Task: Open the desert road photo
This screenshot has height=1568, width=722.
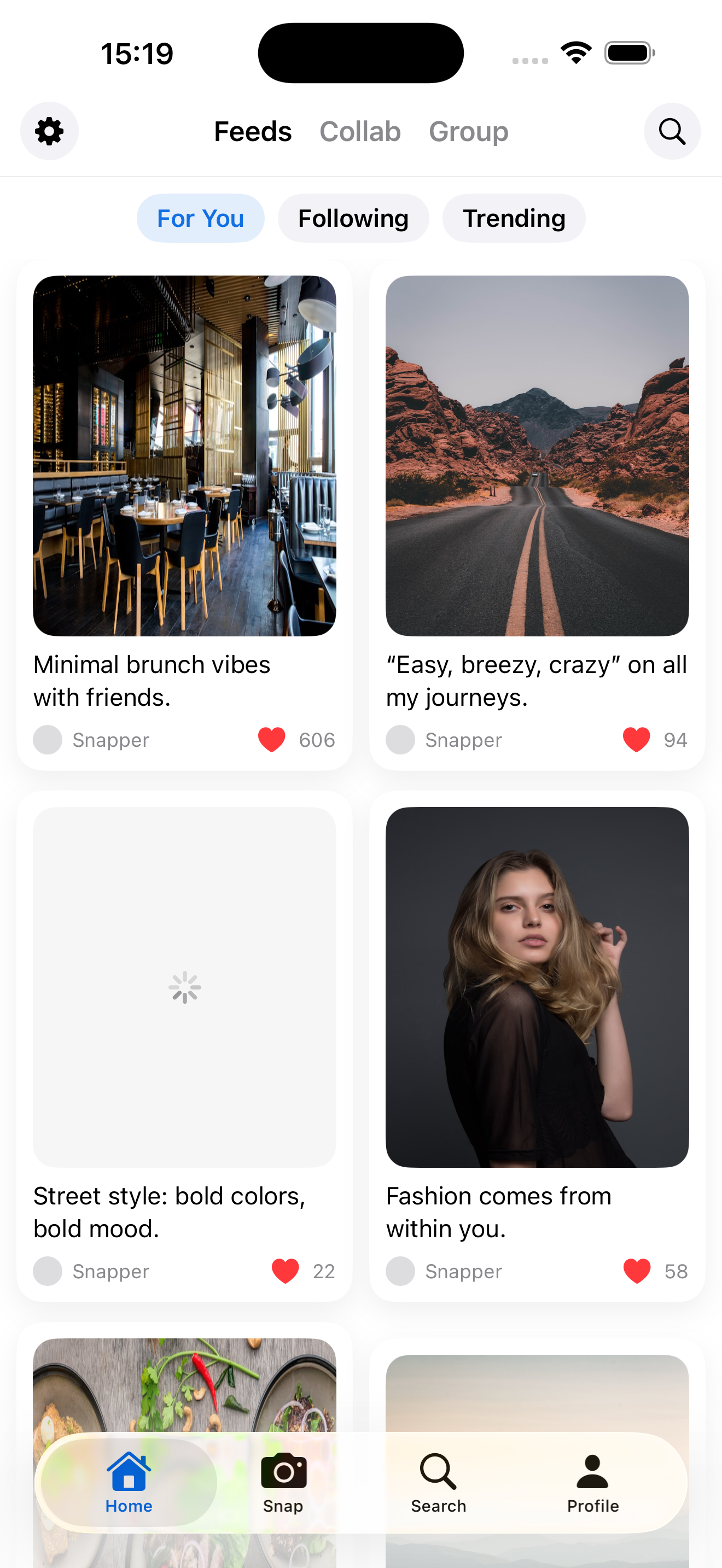Action: 537,457
